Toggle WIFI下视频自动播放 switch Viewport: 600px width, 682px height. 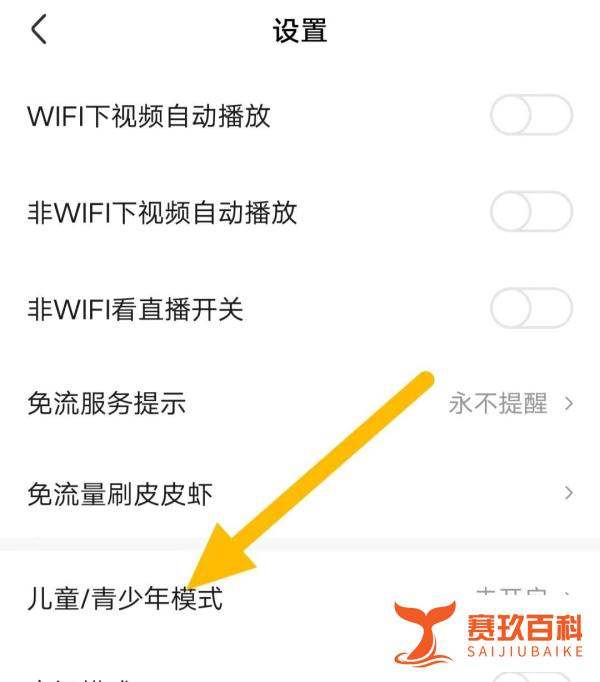(531, 116)
